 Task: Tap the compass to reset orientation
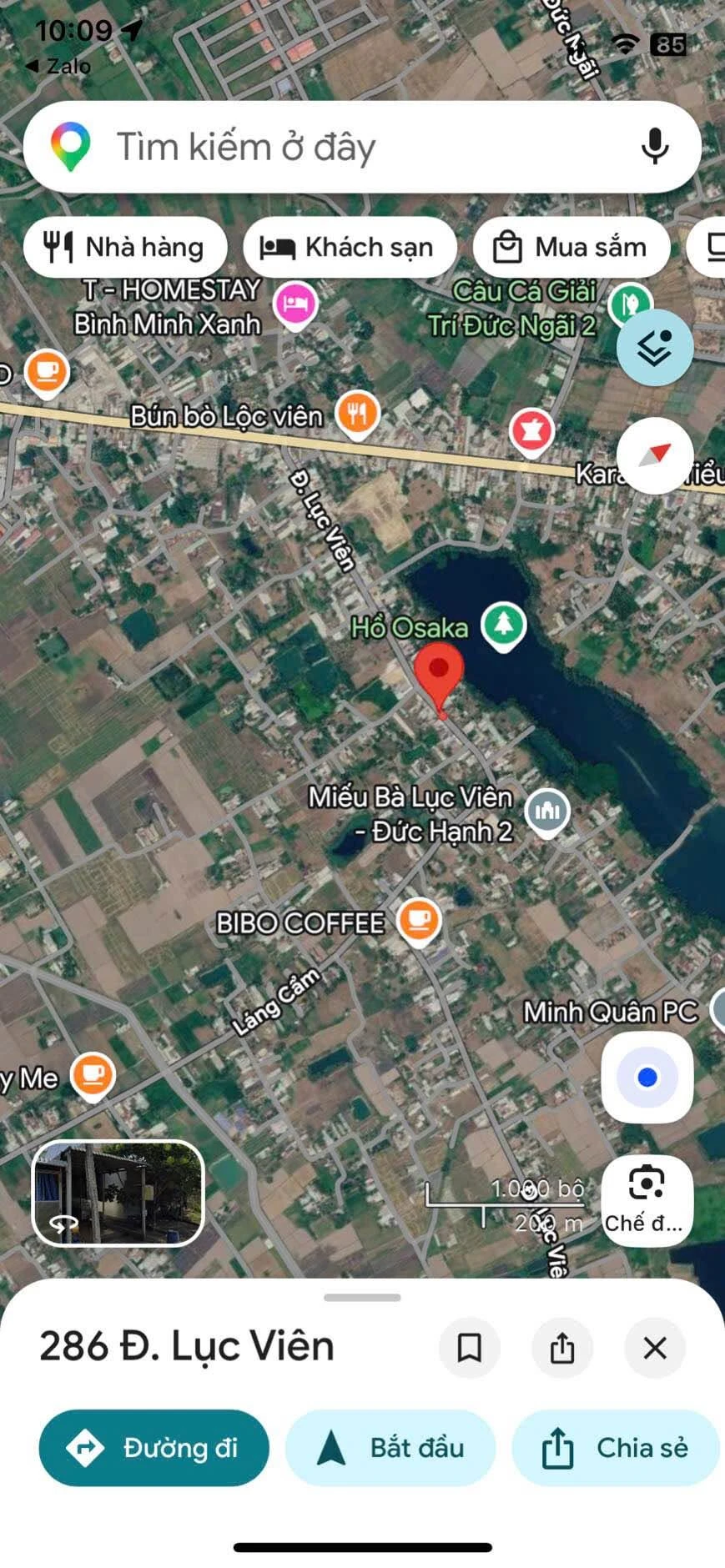click(655, 455)
